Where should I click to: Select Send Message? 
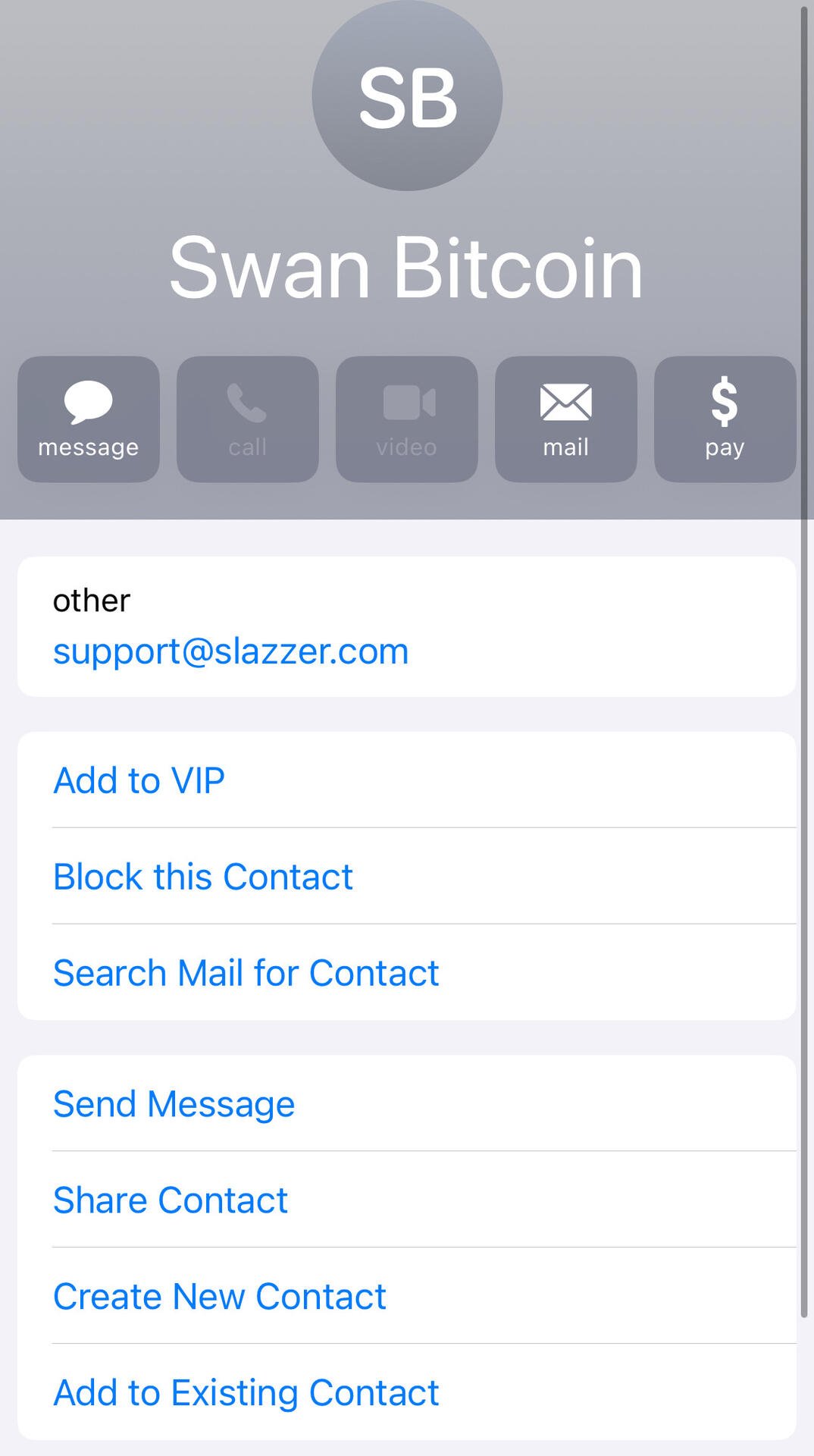[407, 1103]
